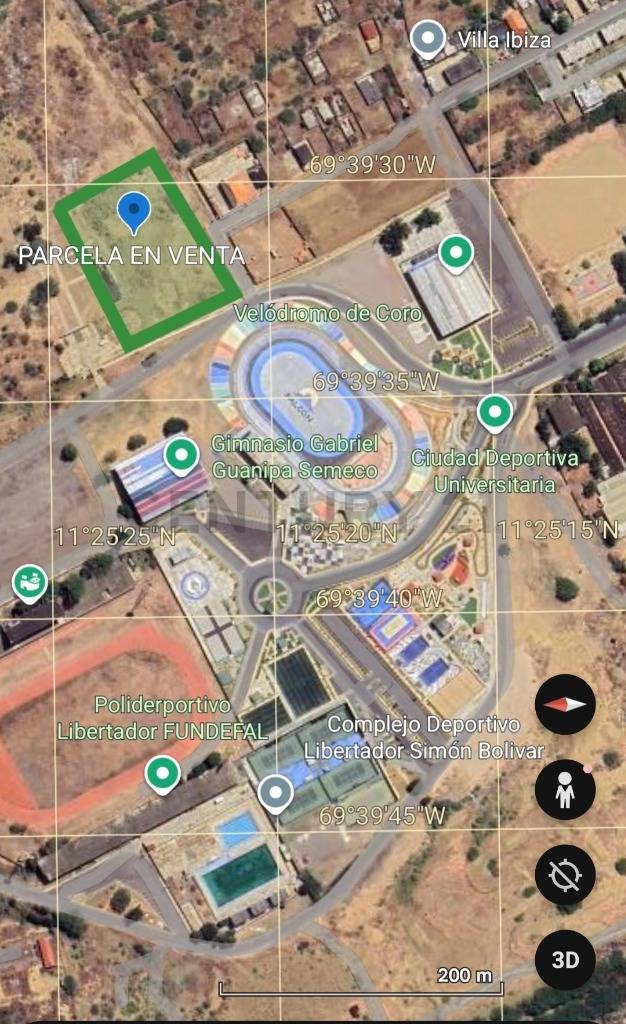Tap the Gimnasio Gabriel Guanipa Semeco pin
The width and height of the screenshot is (626, 1024).
click(181, 454)
